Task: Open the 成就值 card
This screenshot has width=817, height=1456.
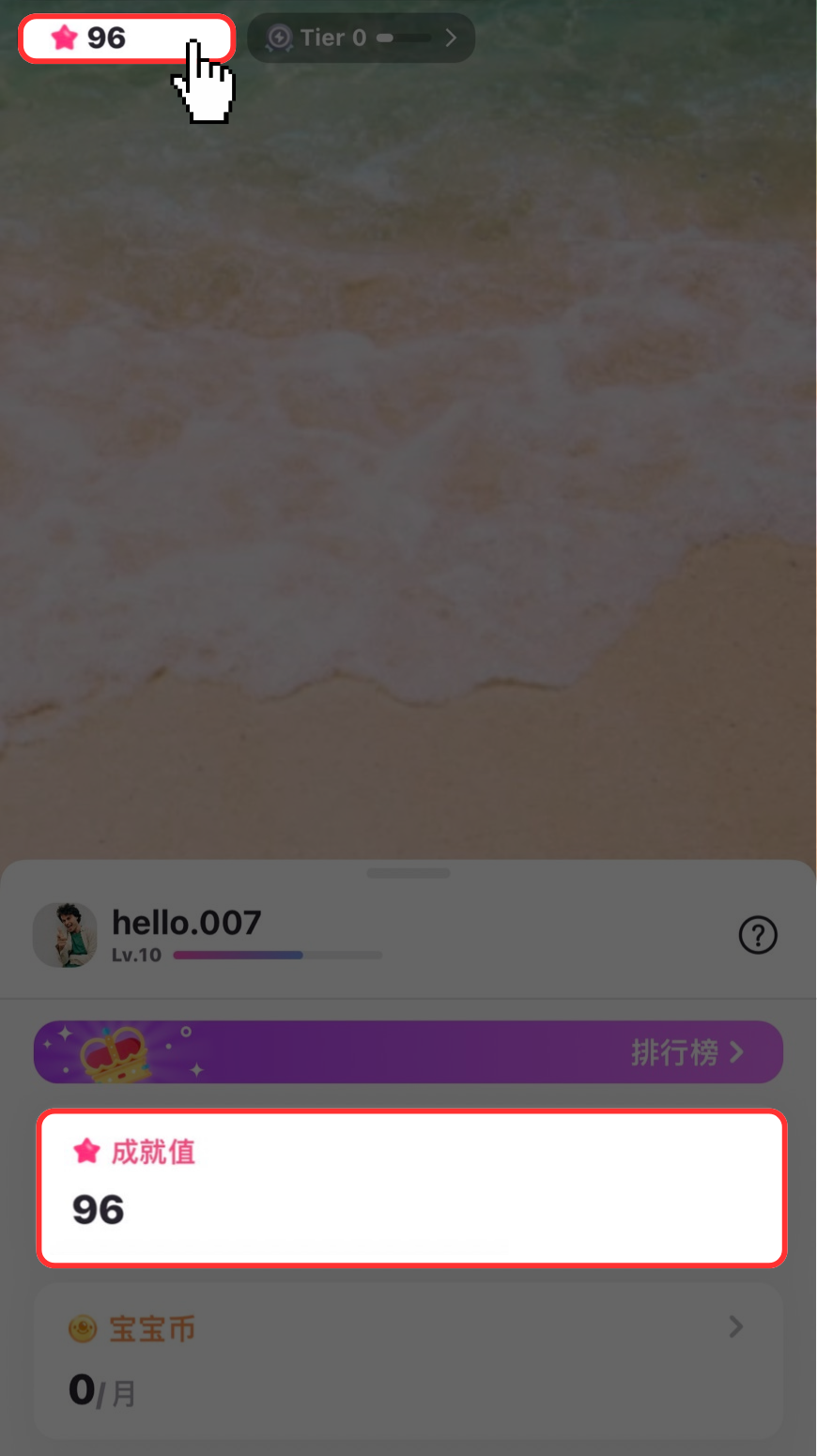Action: pyautogui.click(x=410, y=1188)
